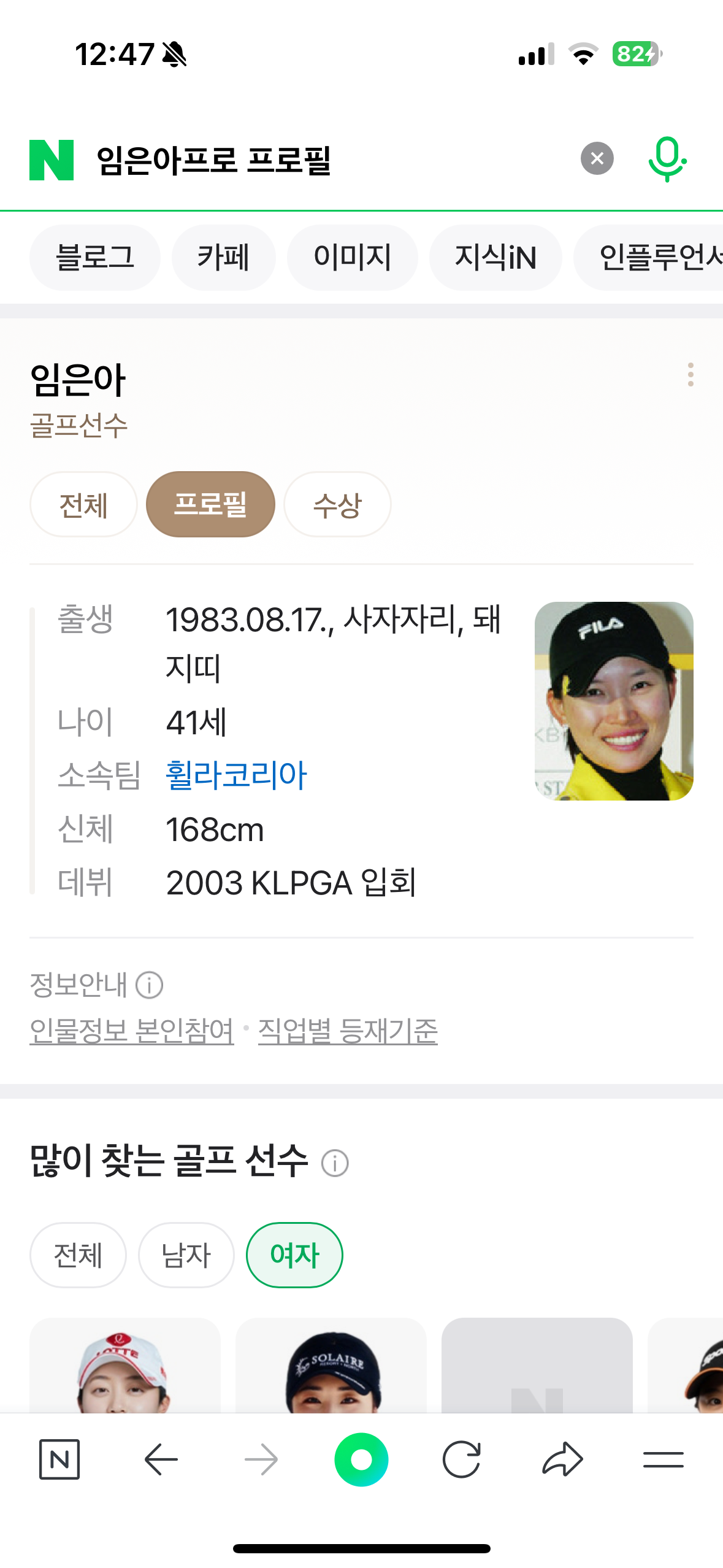Select the 지식iN tab

495,257
